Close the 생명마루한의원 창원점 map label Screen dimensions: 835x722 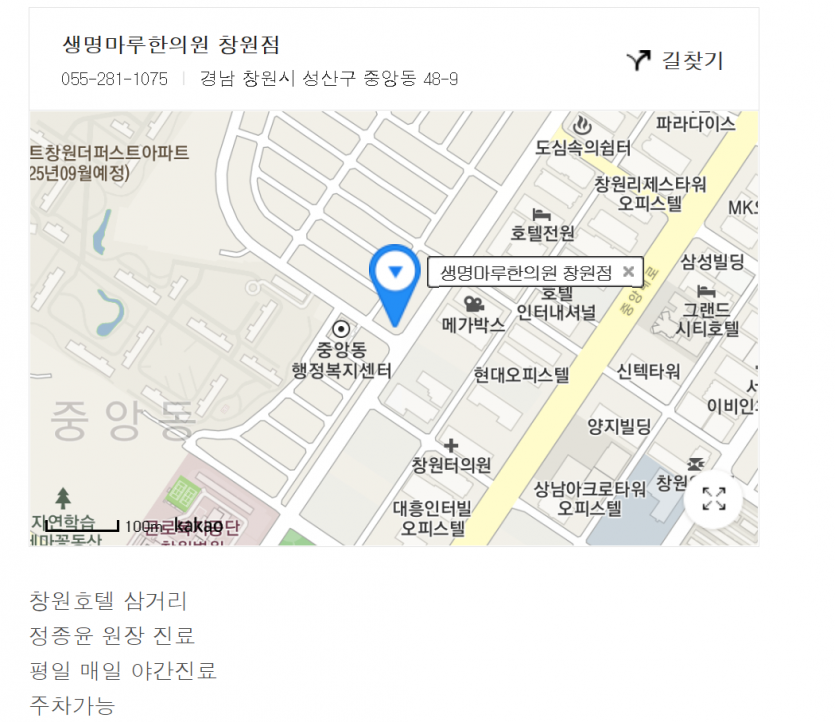628,271
